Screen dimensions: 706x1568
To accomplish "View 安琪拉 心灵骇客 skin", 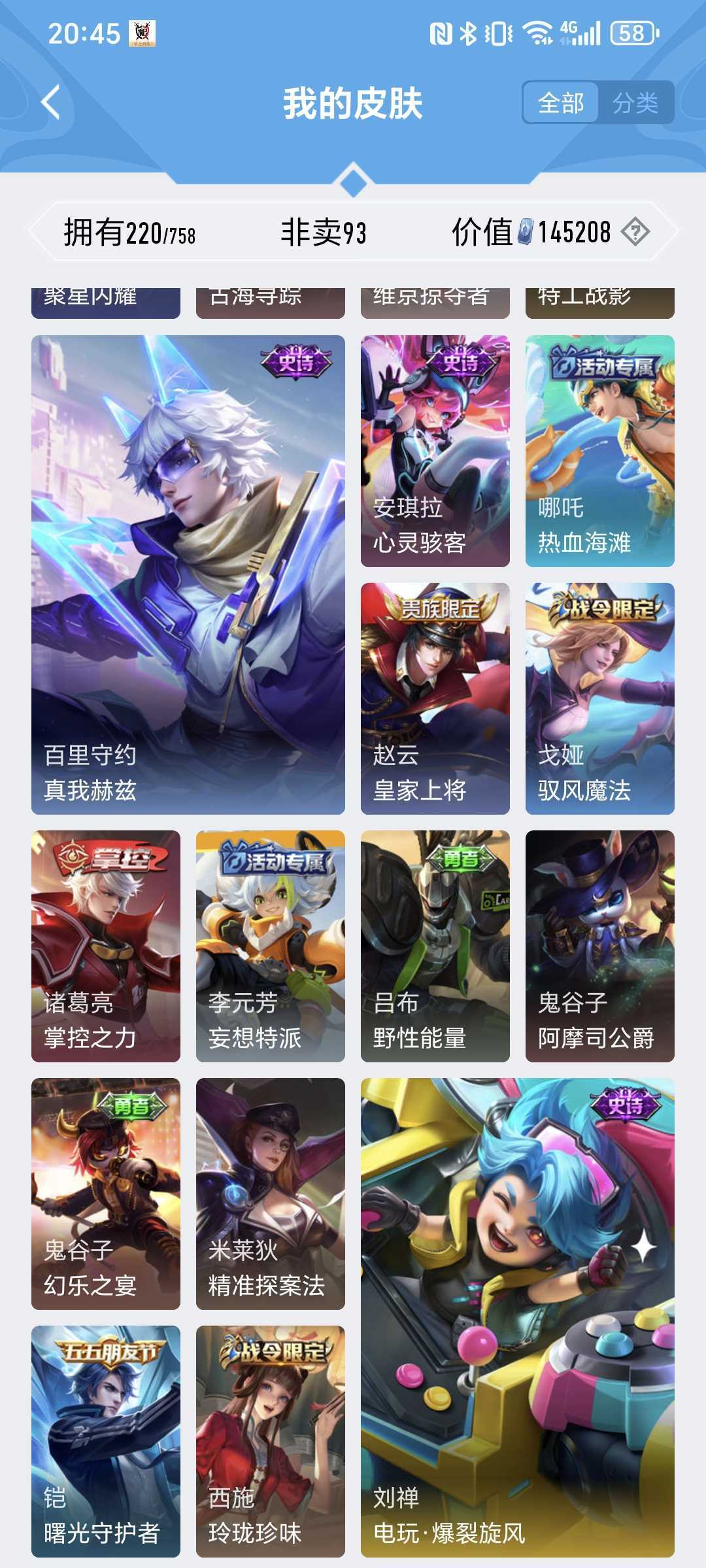I will 435,451.
